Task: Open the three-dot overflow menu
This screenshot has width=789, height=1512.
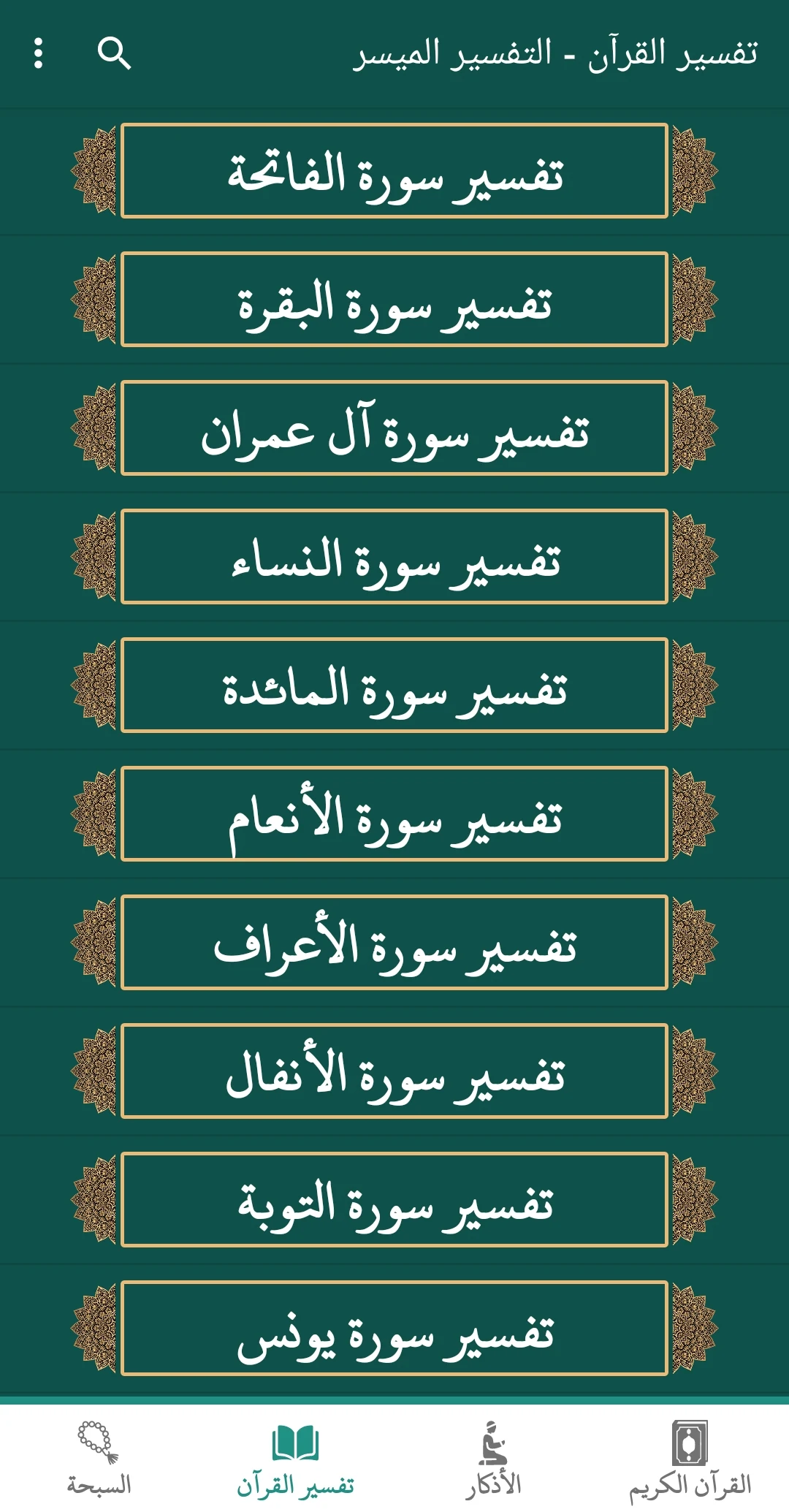Action: click(39, 53)
